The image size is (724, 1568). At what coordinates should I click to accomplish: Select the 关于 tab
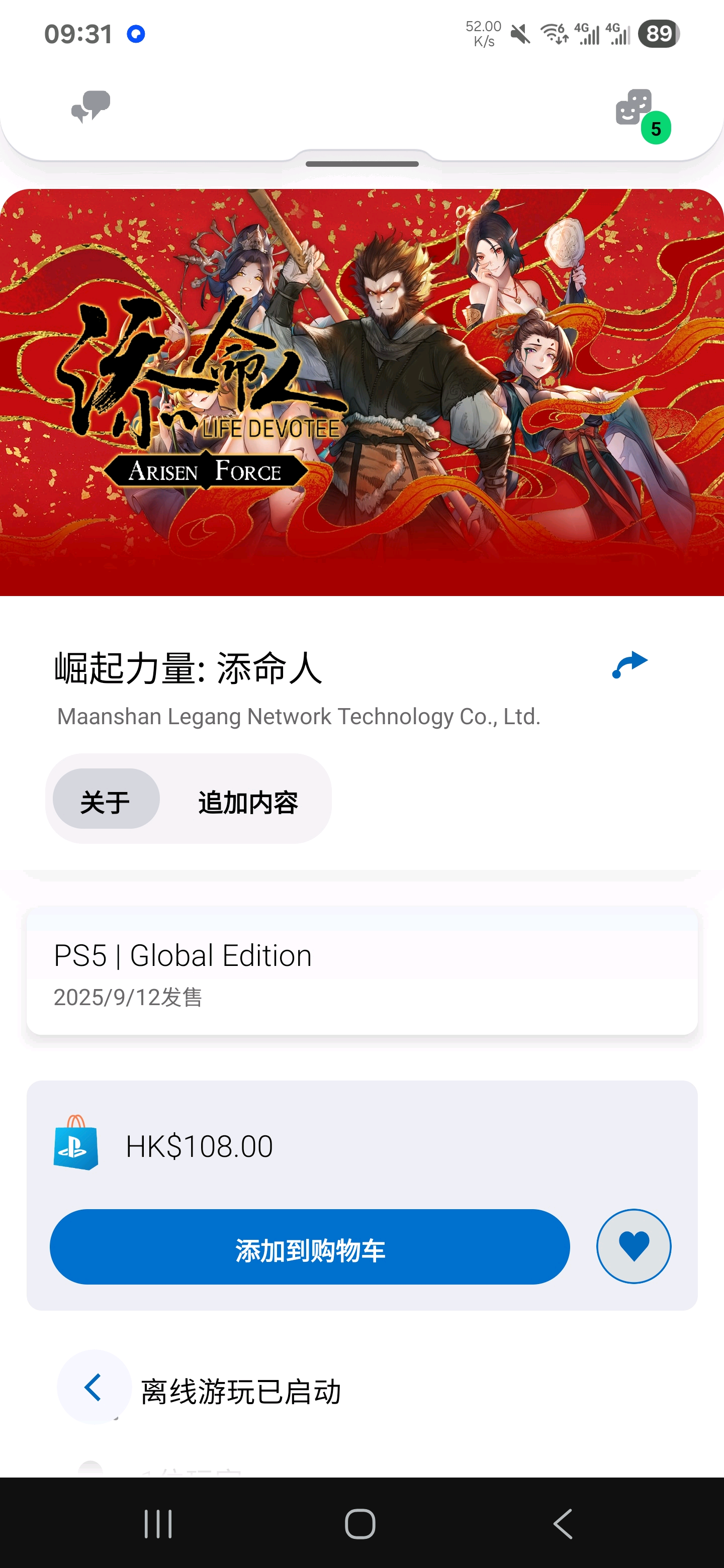(x=106, y=801)
